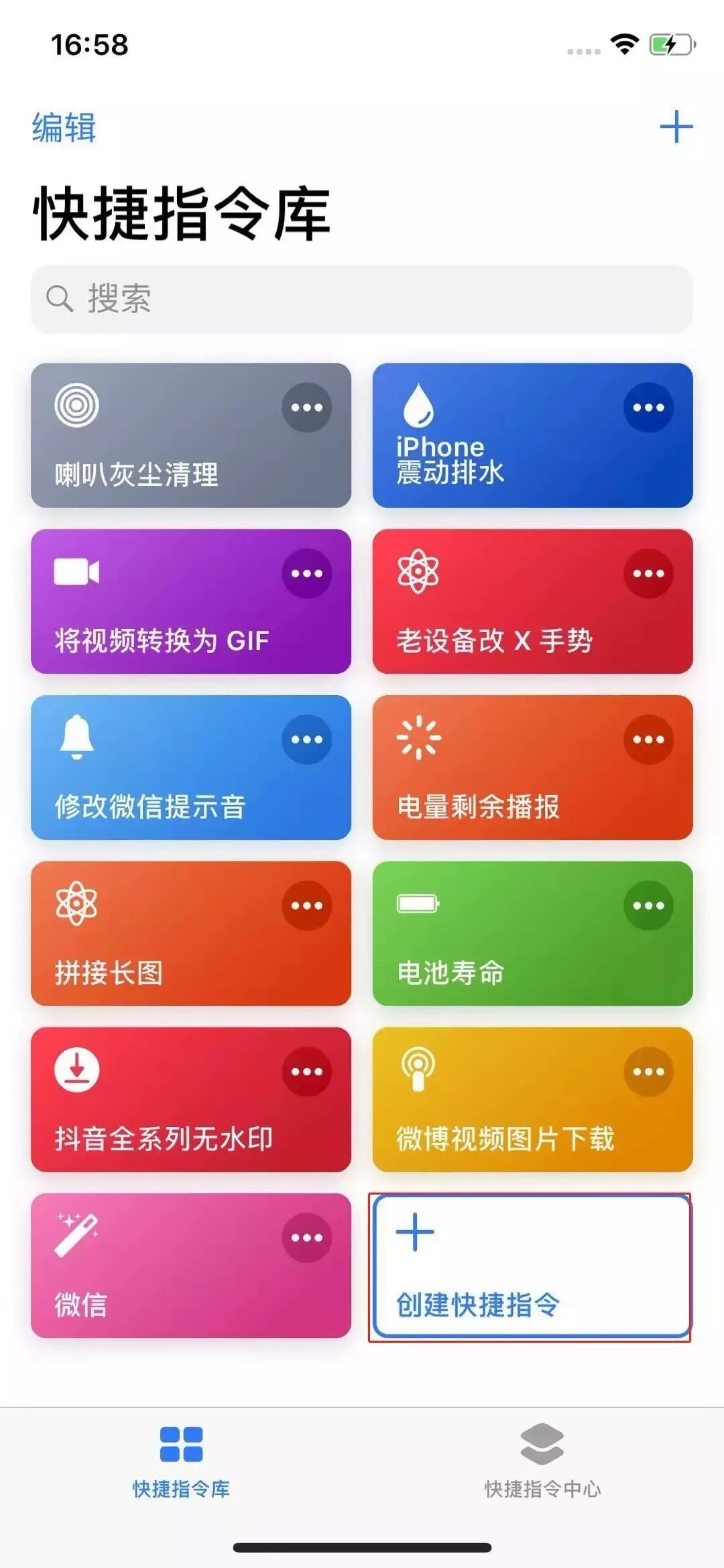Viewport: 724px width, 1568px height.
Task: Switch to the 快捷指令库 tab
Action: 181,1461
